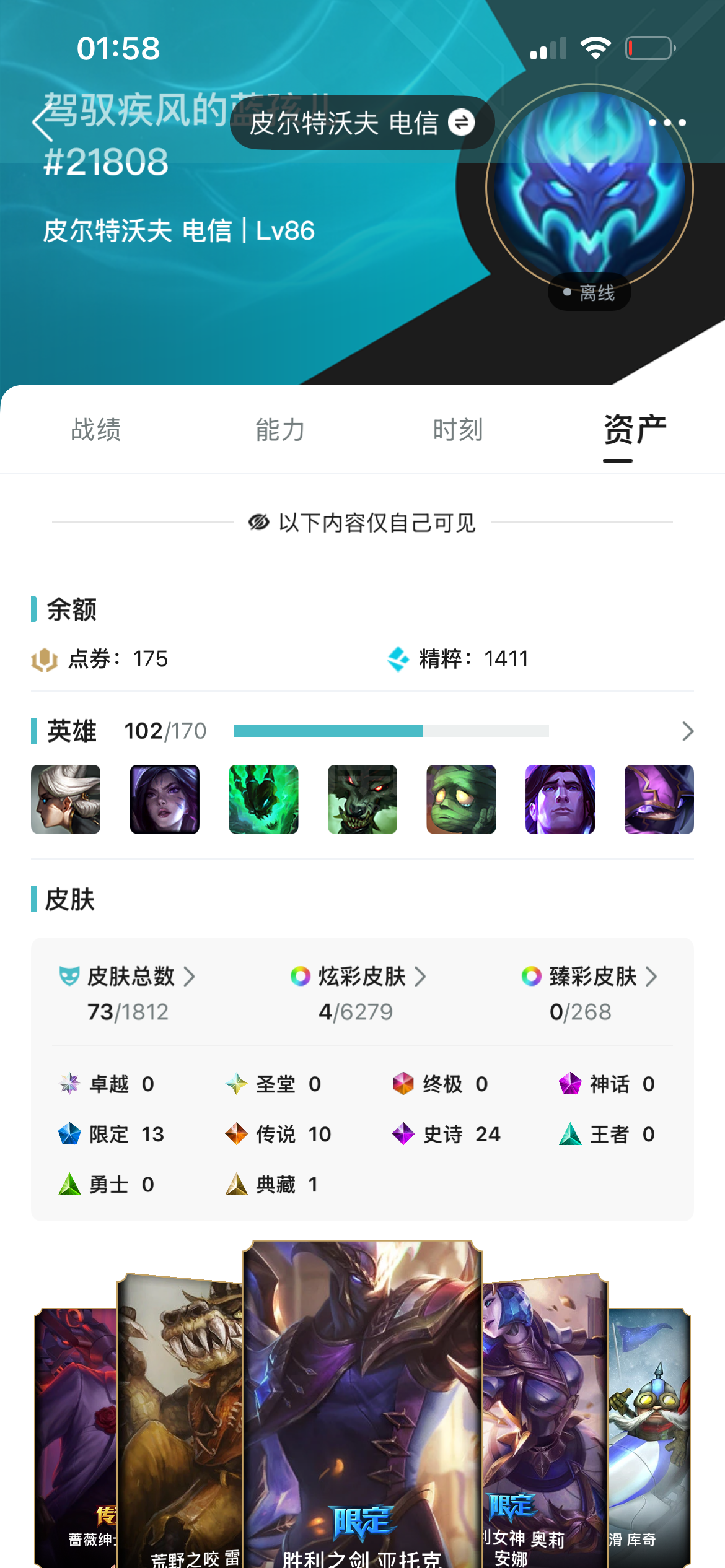Go back using the top-left arrow

pyautogui.click(x=42, y=122)
